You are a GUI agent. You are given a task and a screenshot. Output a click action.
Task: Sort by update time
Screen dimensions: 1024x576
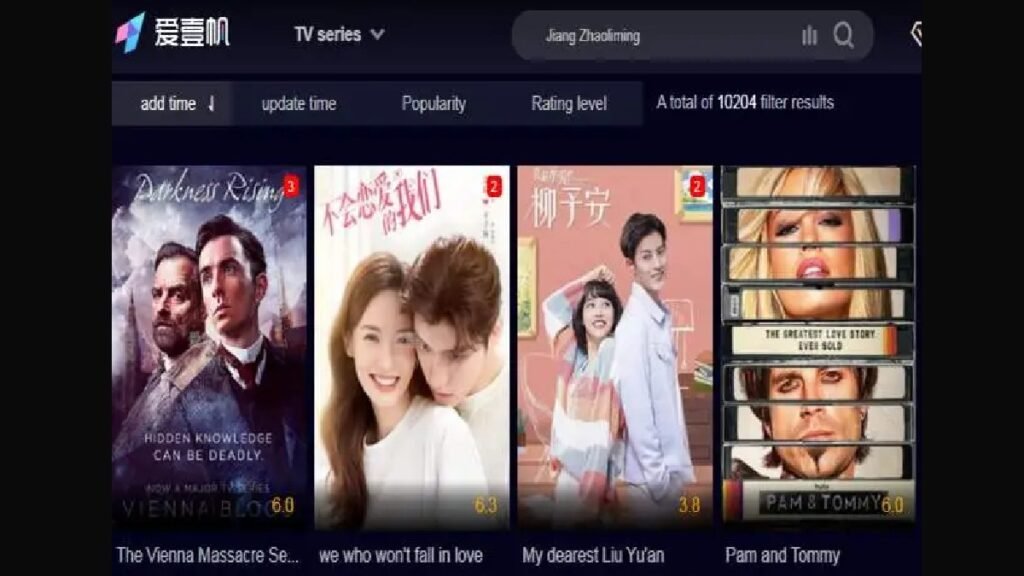pyautogui.click(x=299, y=103)
